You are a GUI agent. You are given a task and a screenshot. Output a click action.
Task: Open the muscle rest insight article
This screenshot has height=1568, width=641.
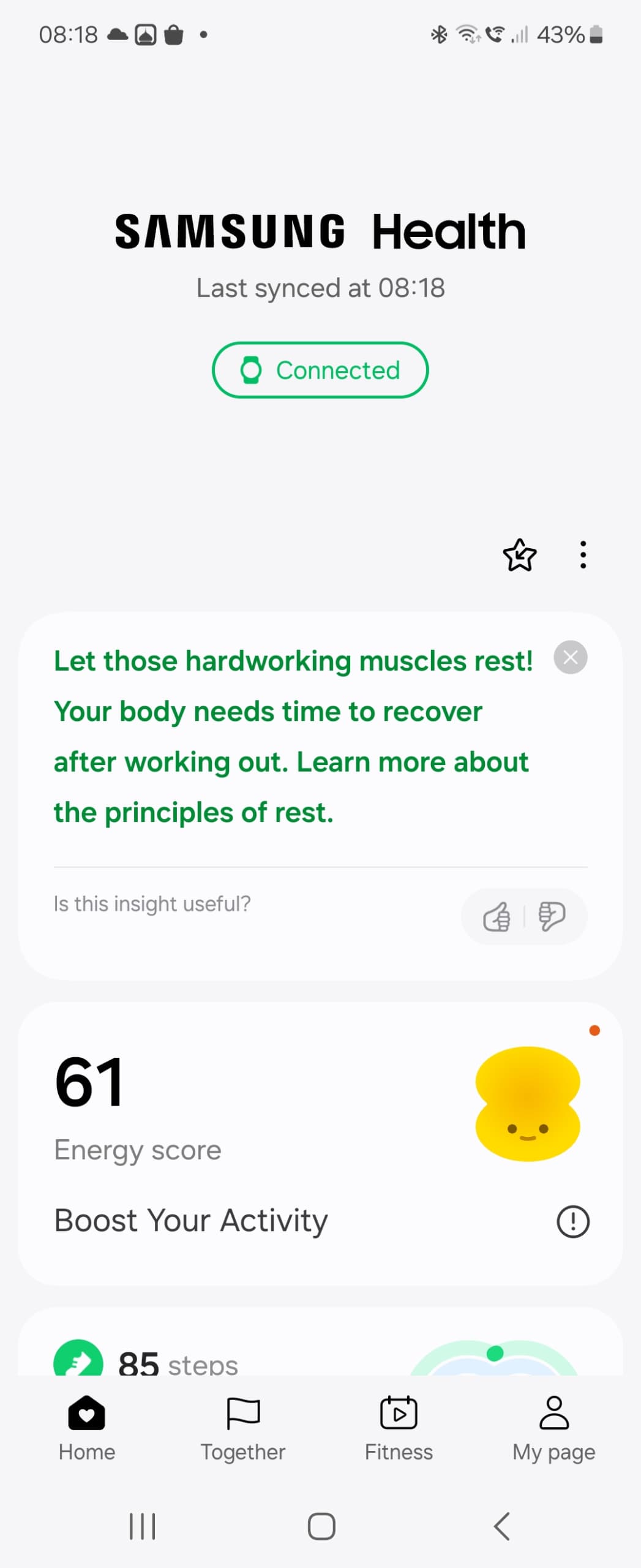293,736
